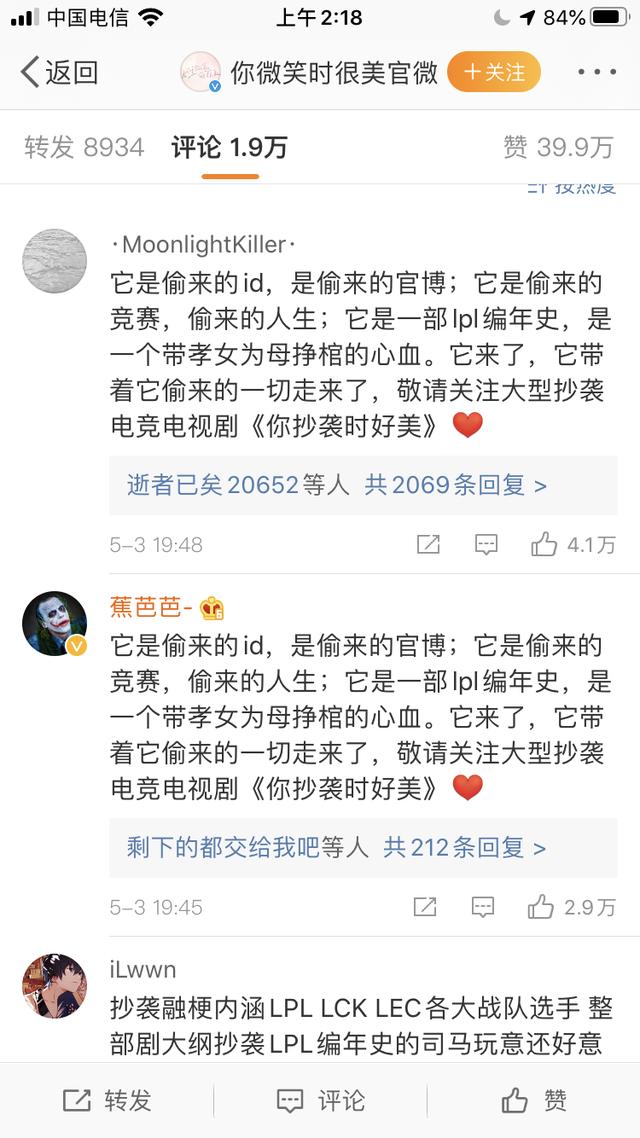This screenshot has height=1138, width=640.
Task: Reply to MoonlightKiller's comment
Action: (485, 544)
